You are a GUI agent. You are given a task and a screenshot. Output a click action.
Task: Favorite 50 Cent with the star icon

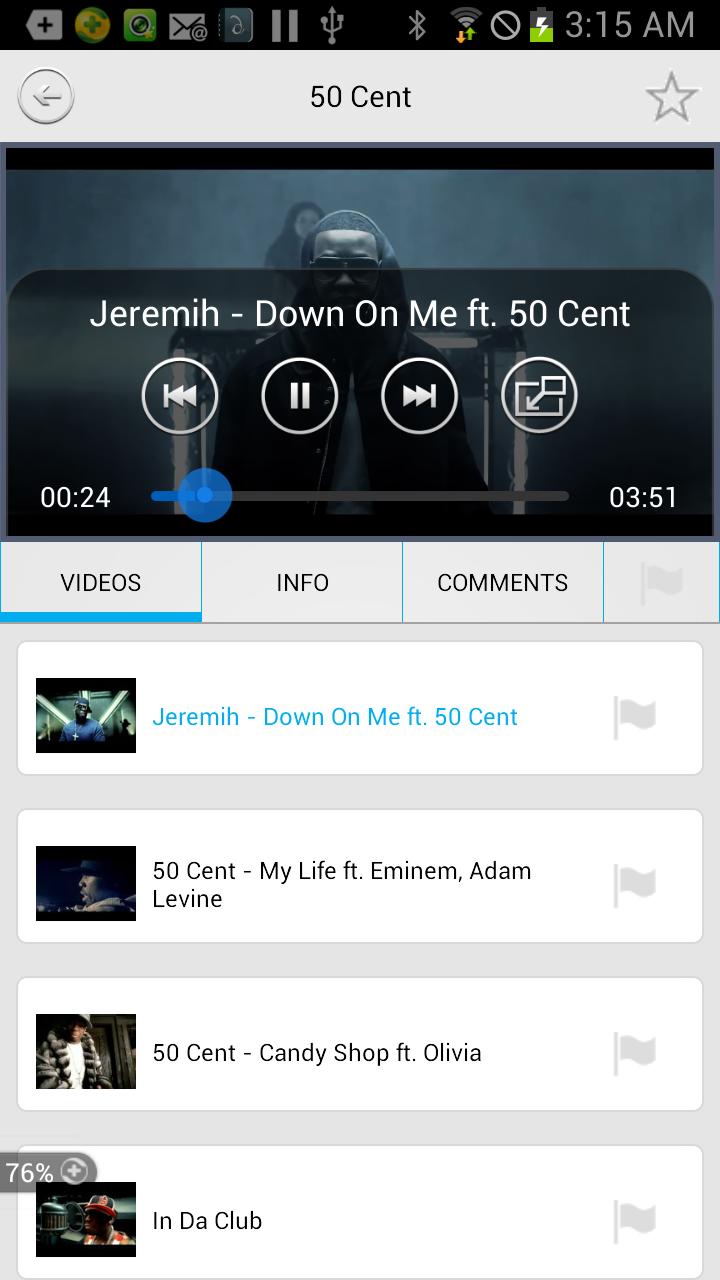click(671, 97)
